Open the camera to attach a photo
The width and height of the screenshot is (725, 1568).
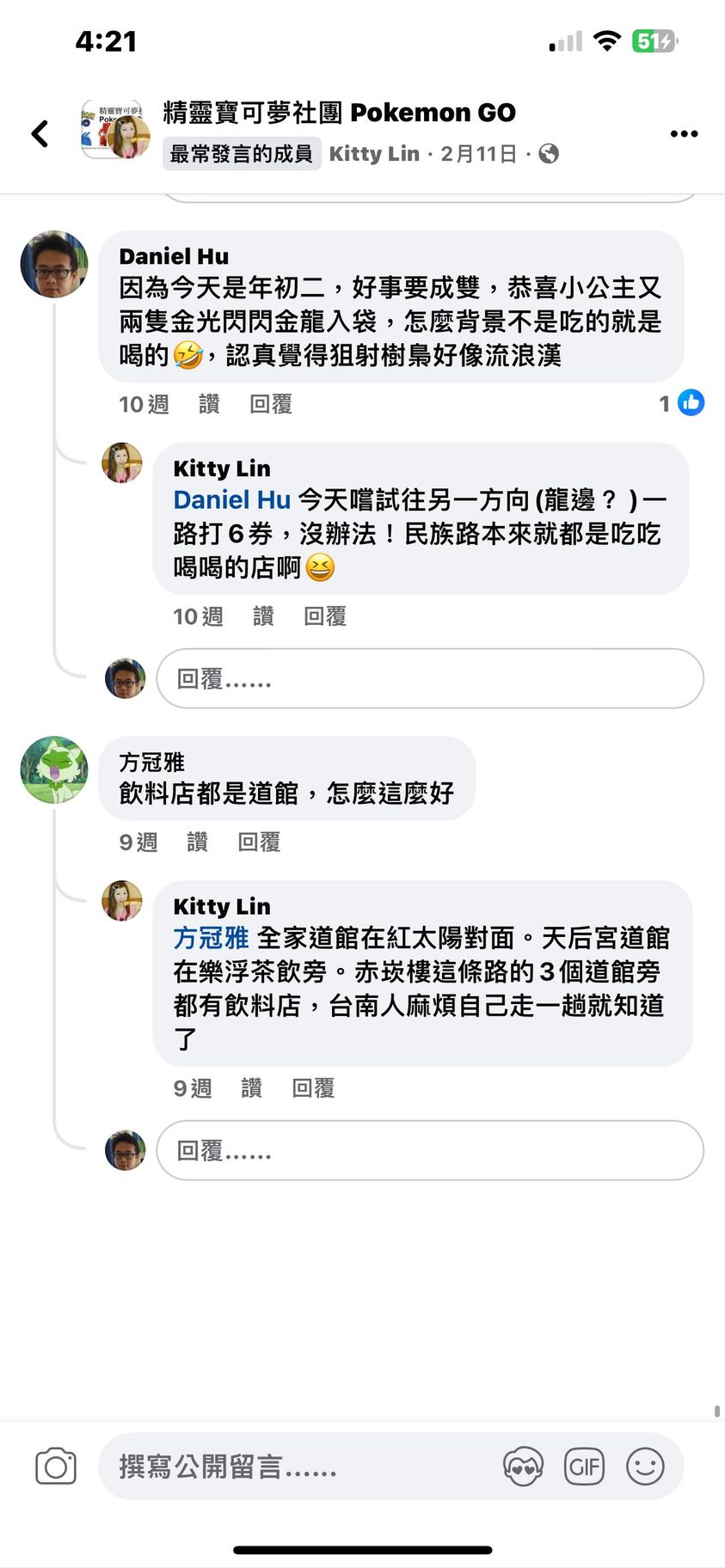(x=56, y=1467)
